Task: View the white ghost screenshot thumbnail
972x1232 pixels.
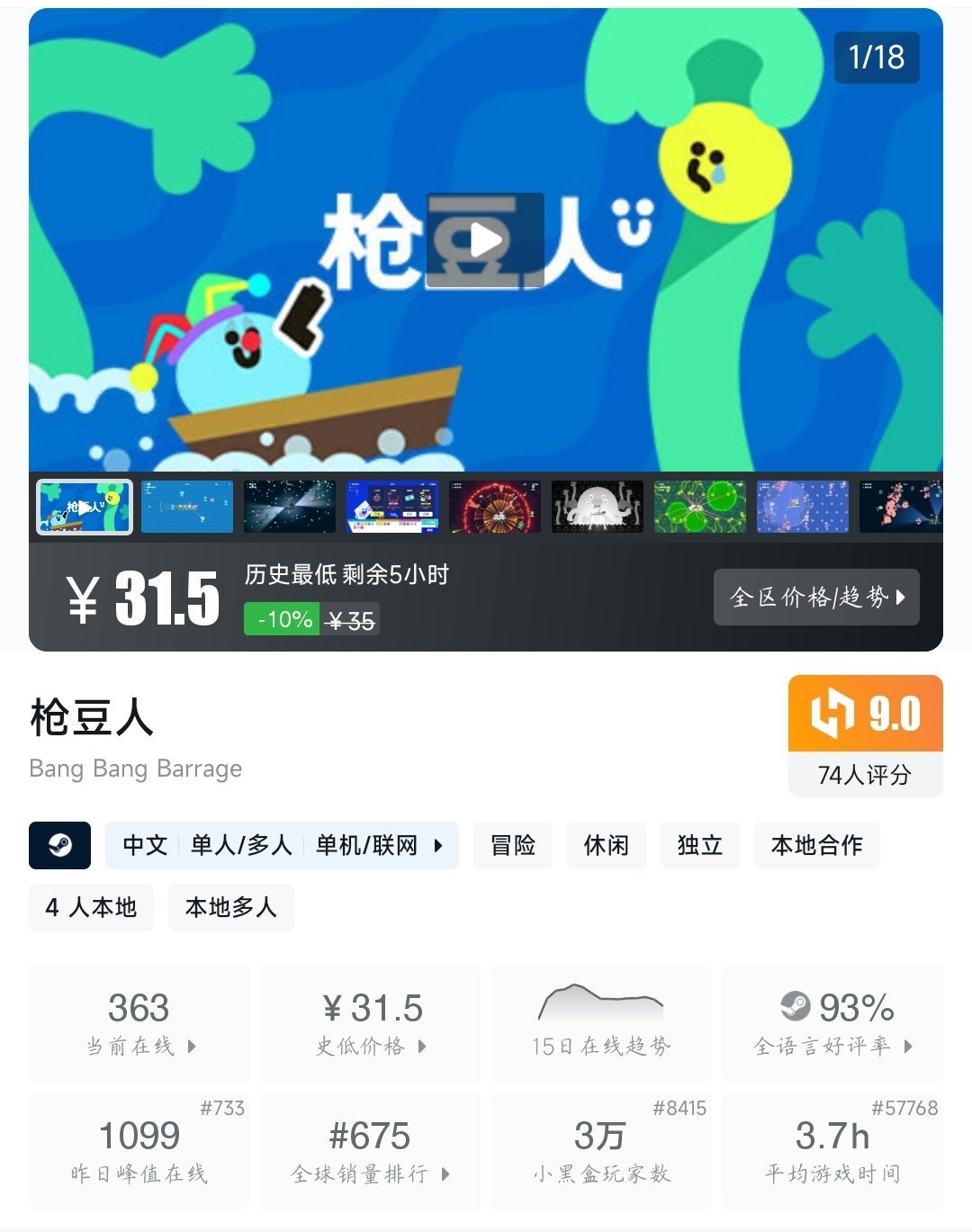Action: [598, 507]
